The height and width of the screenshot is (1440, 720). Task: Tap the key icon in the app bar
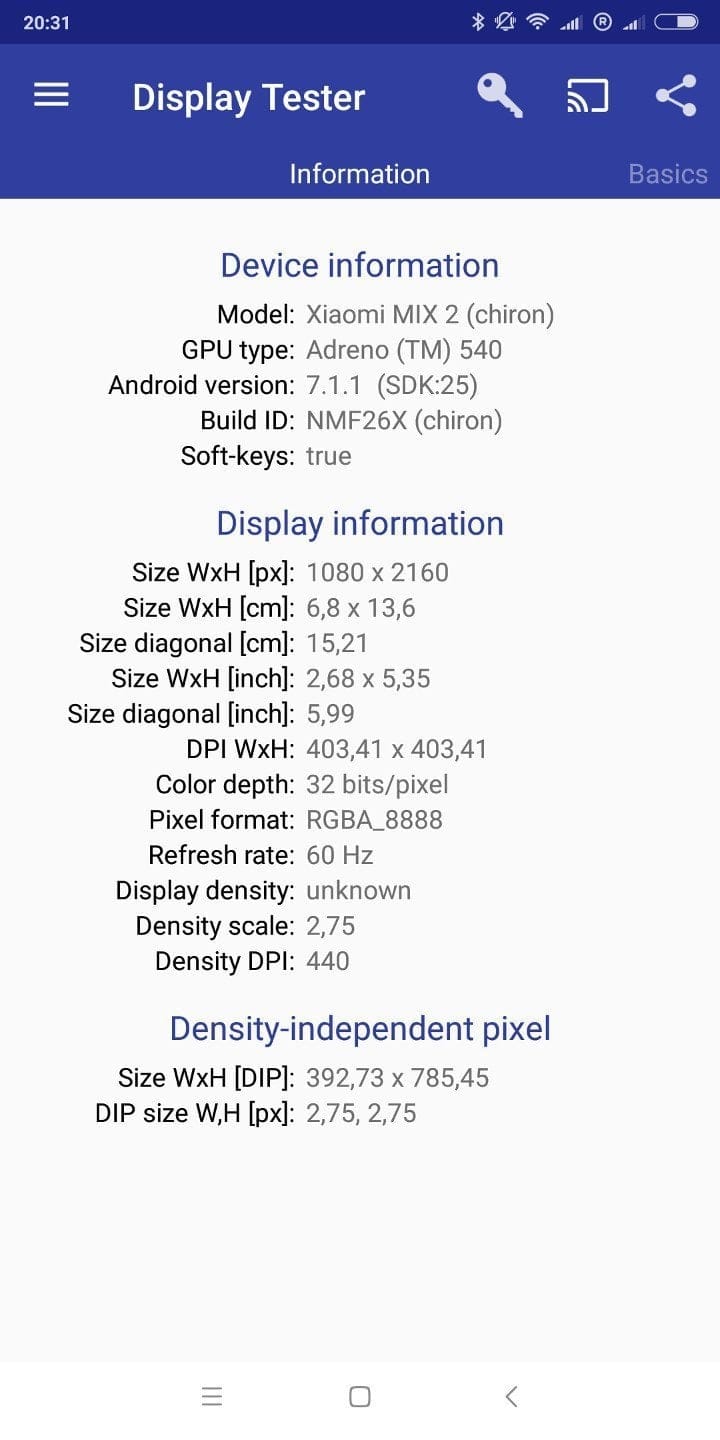pos(500,97)
